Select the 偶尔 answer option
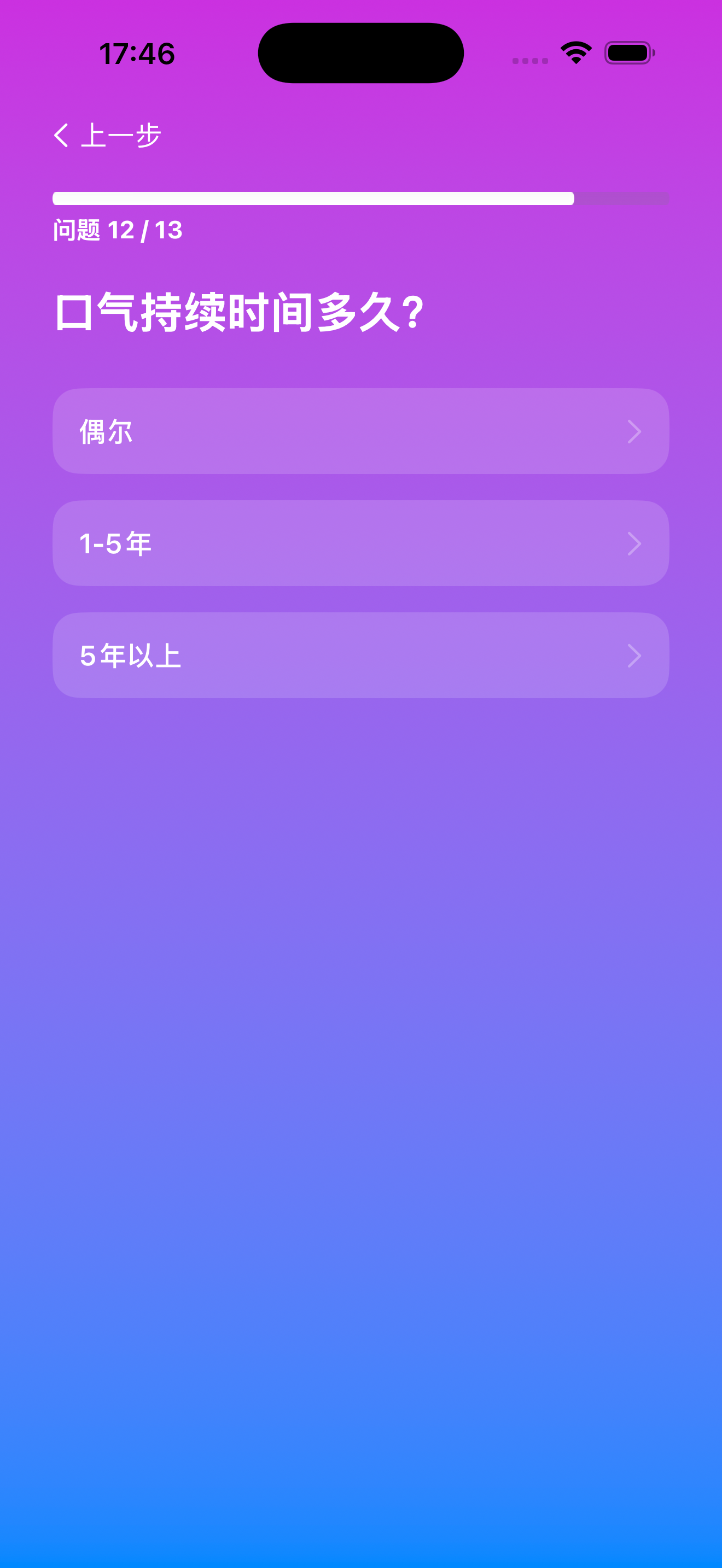The height and width of the screenshot is (1568, 722). click(x=361, y=431)
